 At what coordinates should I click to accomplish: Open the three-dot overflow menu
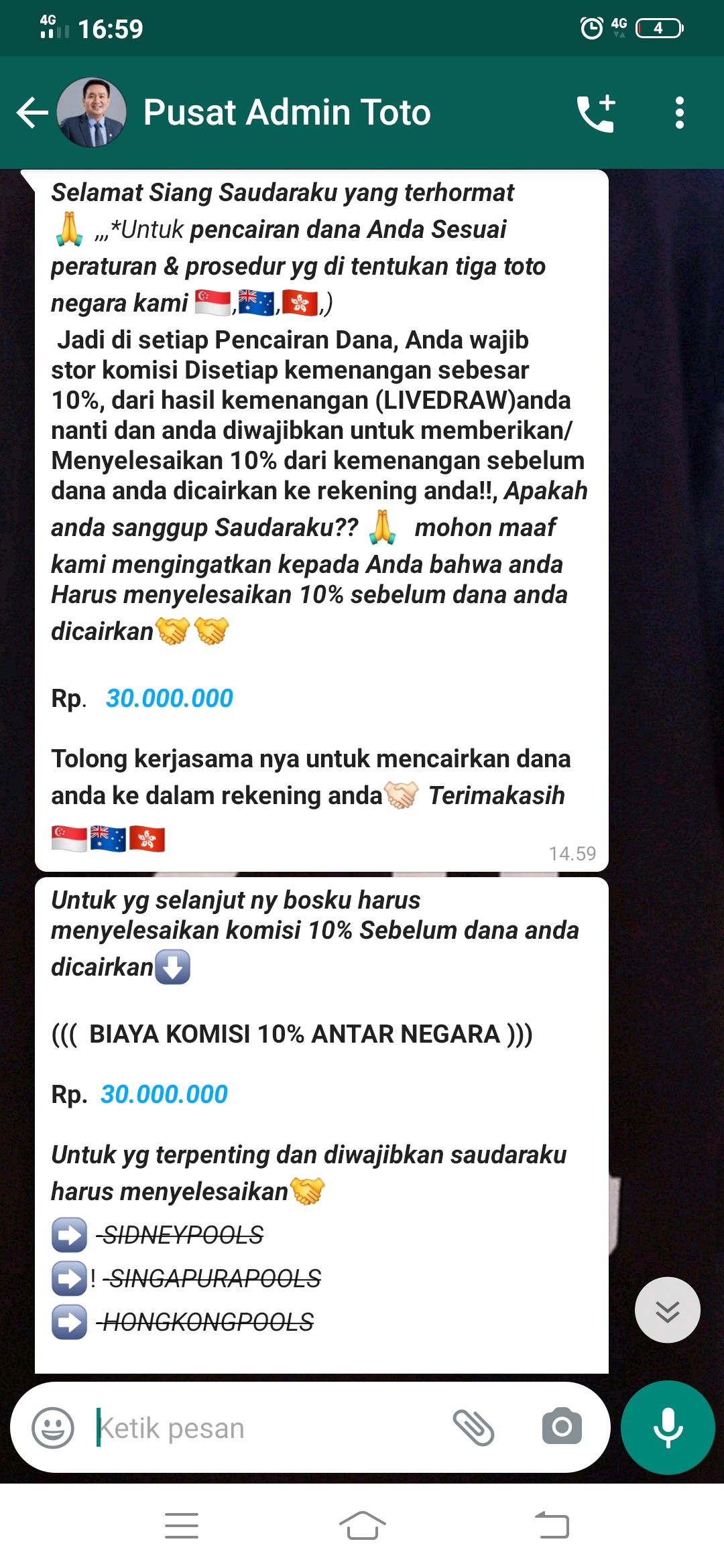[679, 113]
